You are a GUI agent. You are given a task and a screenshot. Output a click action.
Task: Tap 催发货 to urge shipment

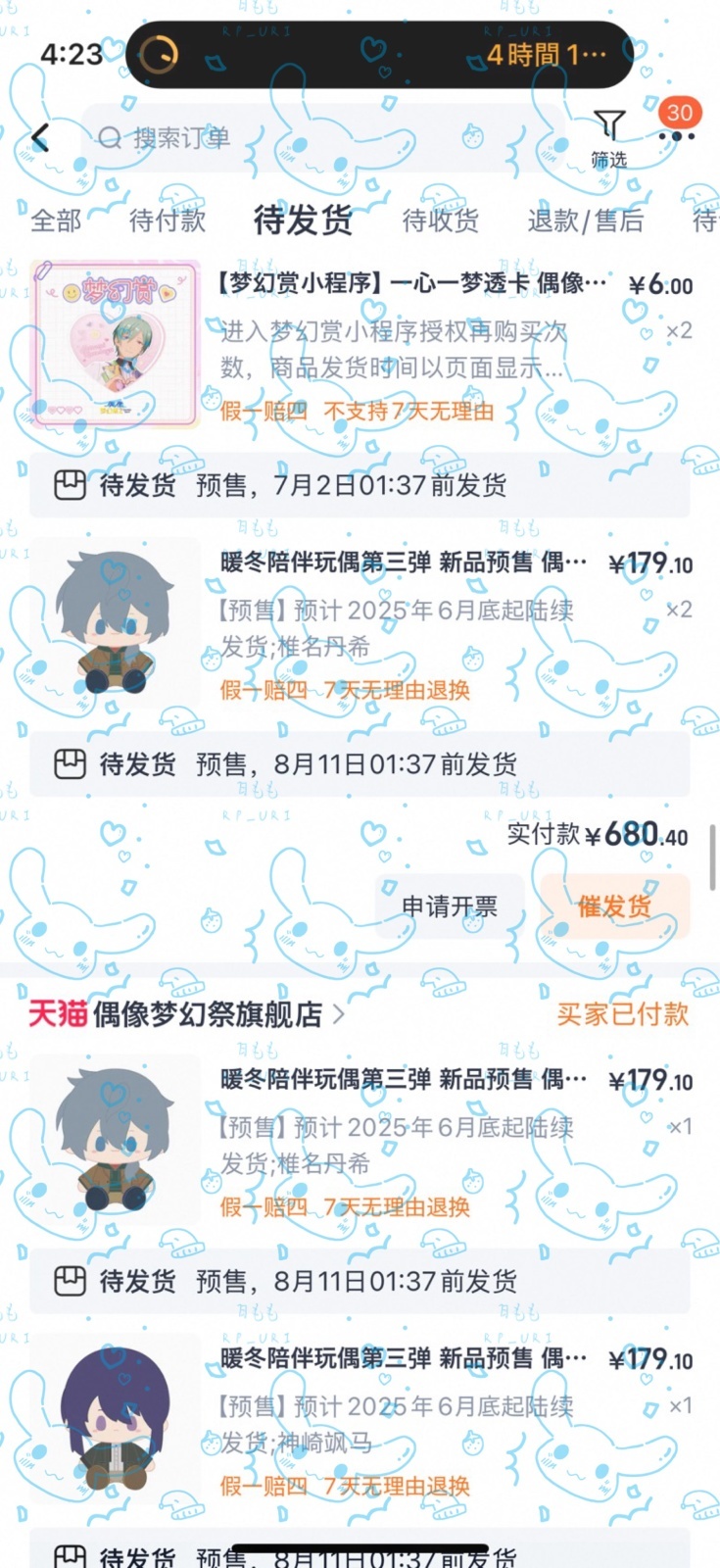tap(614, 906)
